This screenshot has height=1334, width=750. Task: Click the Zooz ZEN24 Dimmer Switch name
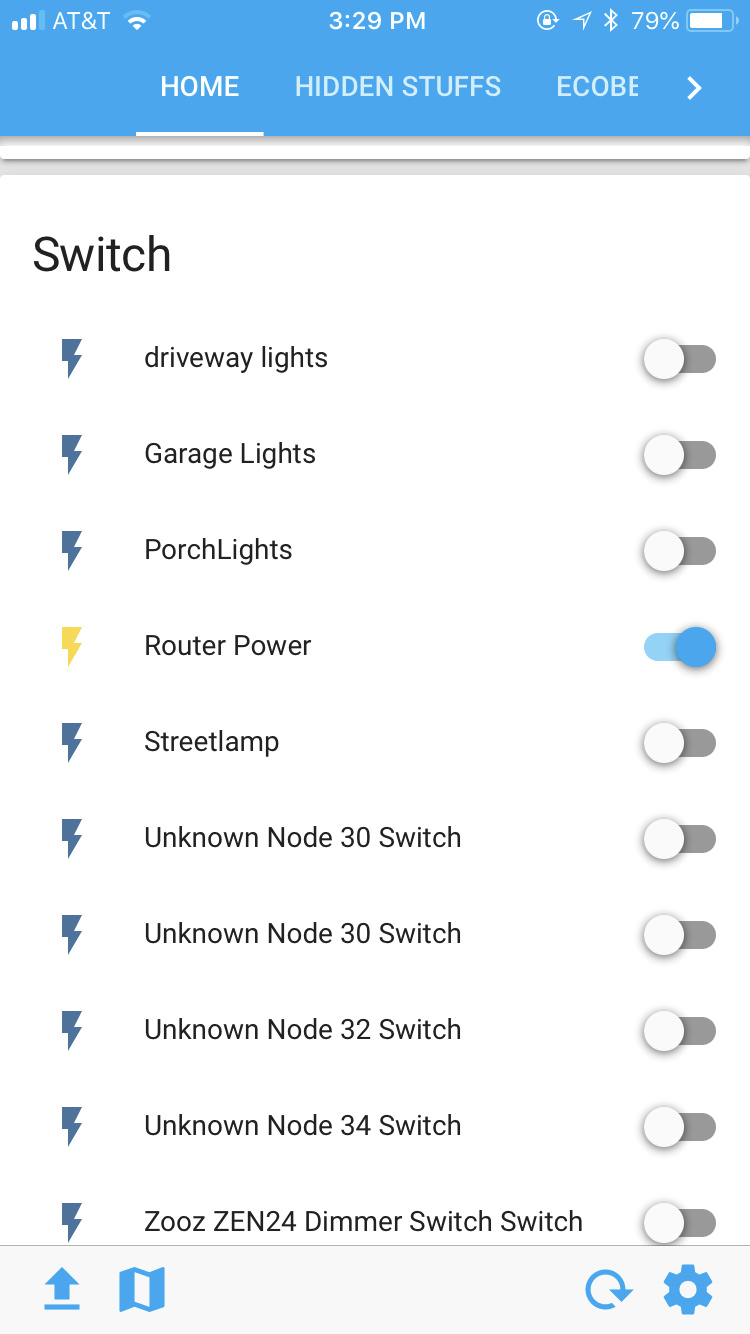(x=364, y=1222)
